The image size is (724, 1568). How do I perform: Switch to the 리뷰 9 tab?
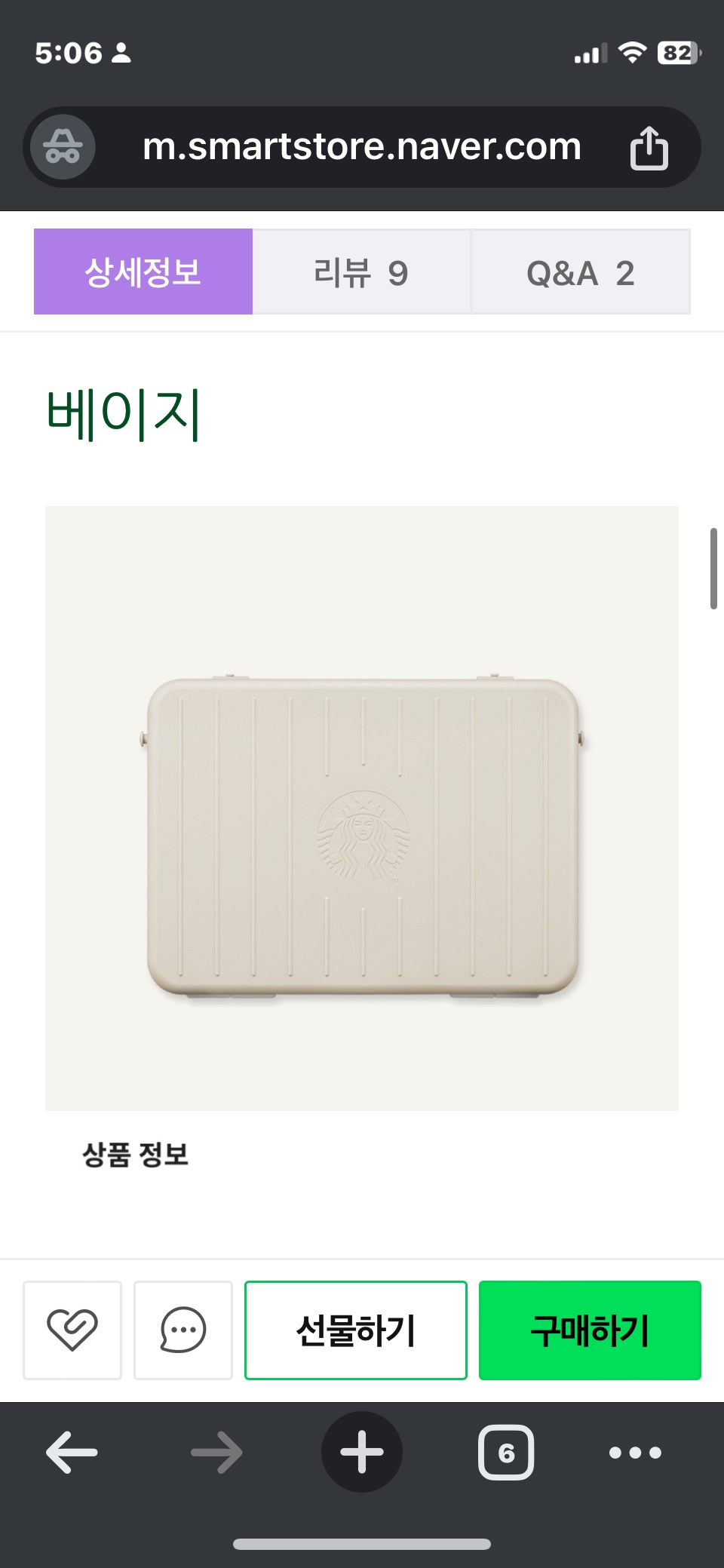[x=361, y=272]
